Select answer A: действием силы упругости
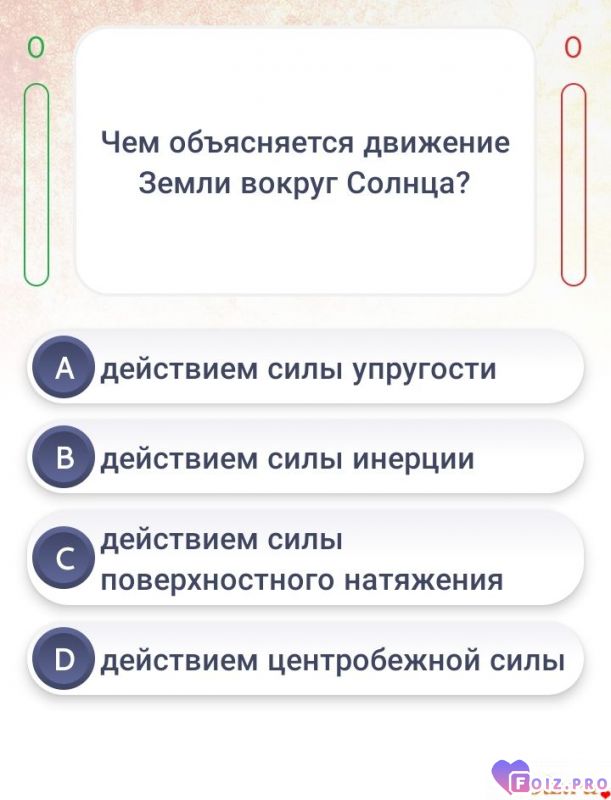This screenshot has width=611, height=800. (305, 369)
